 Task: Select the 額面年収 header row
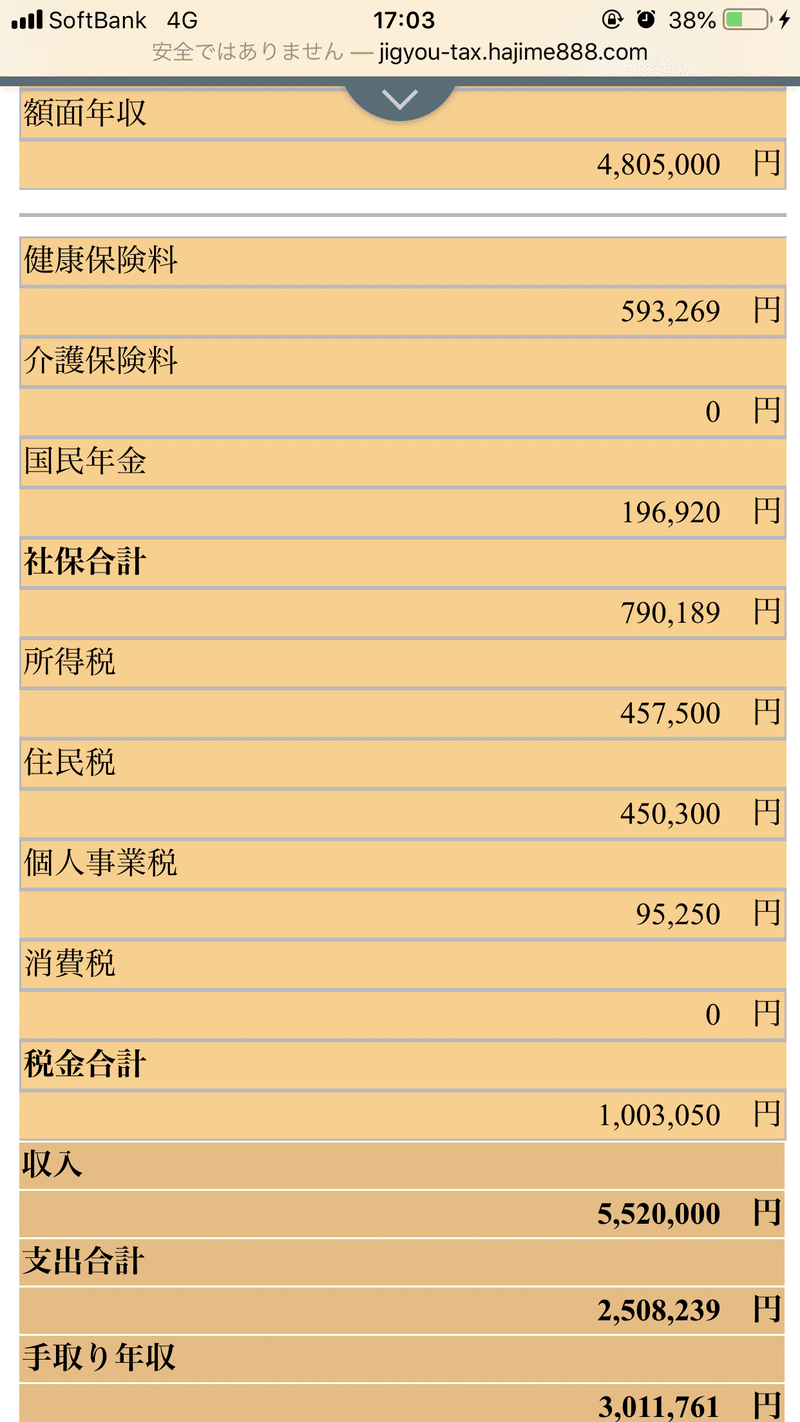[x=400, y=113]
